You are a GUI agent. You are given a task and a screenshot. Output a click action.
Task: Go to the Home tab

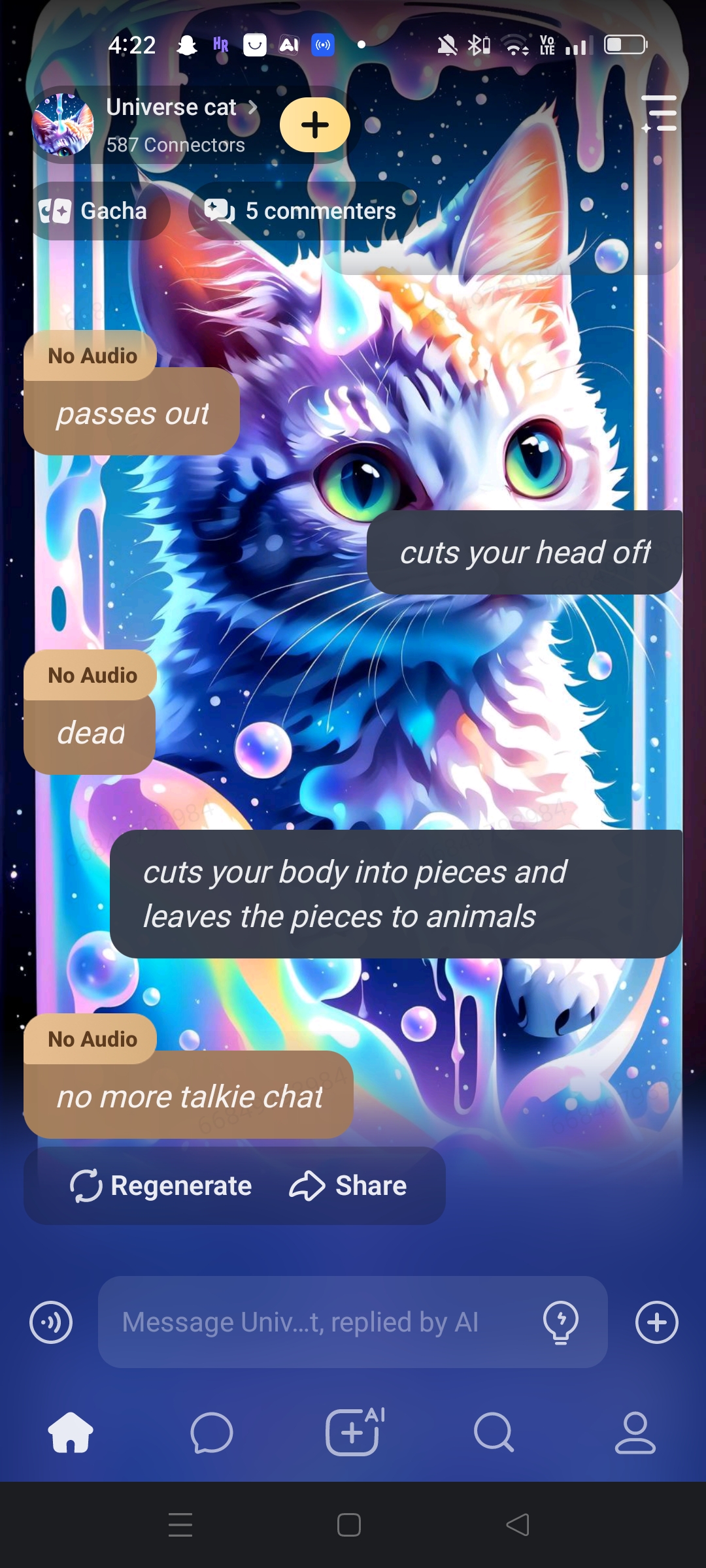[x=71, y=1433]
